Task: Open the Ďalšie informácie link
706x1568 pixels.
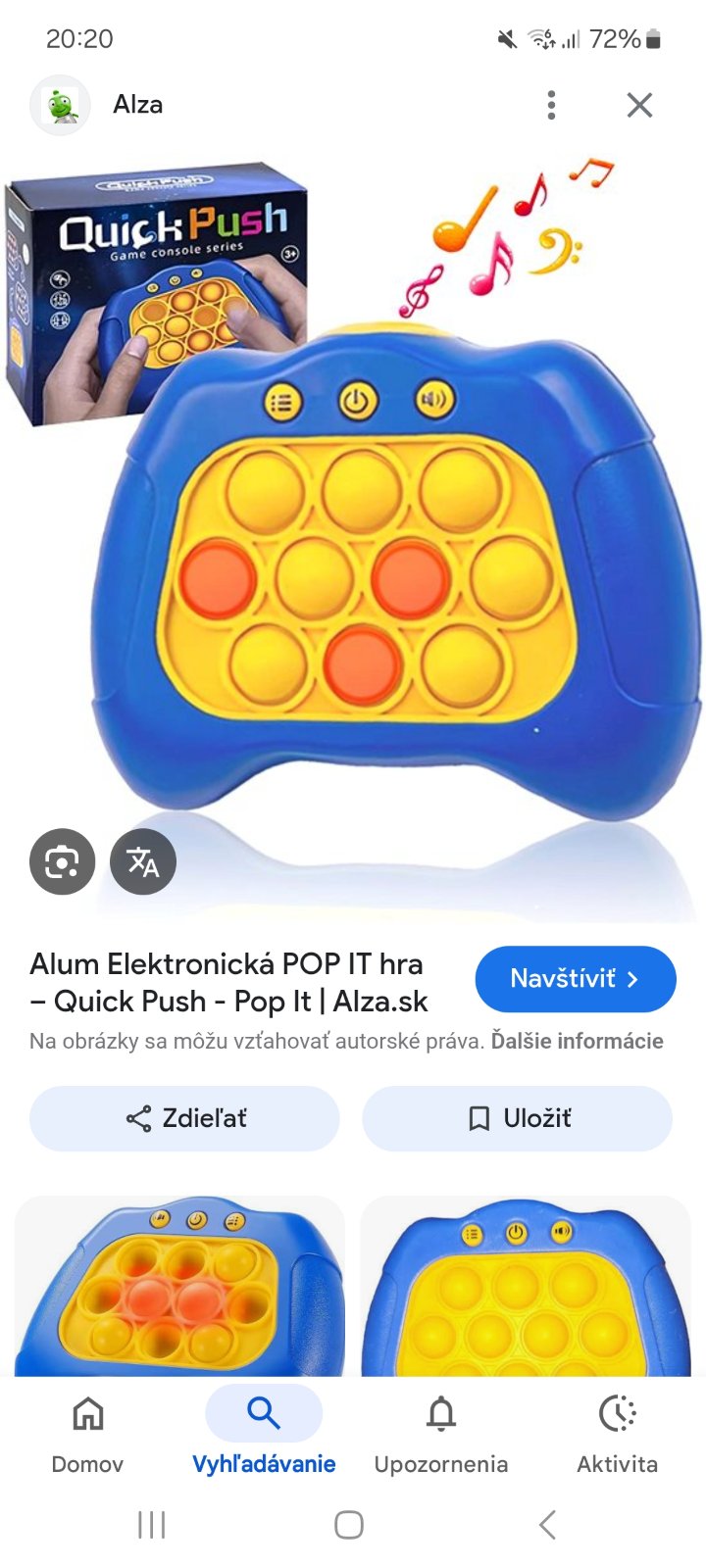Action: [577, 1041]
